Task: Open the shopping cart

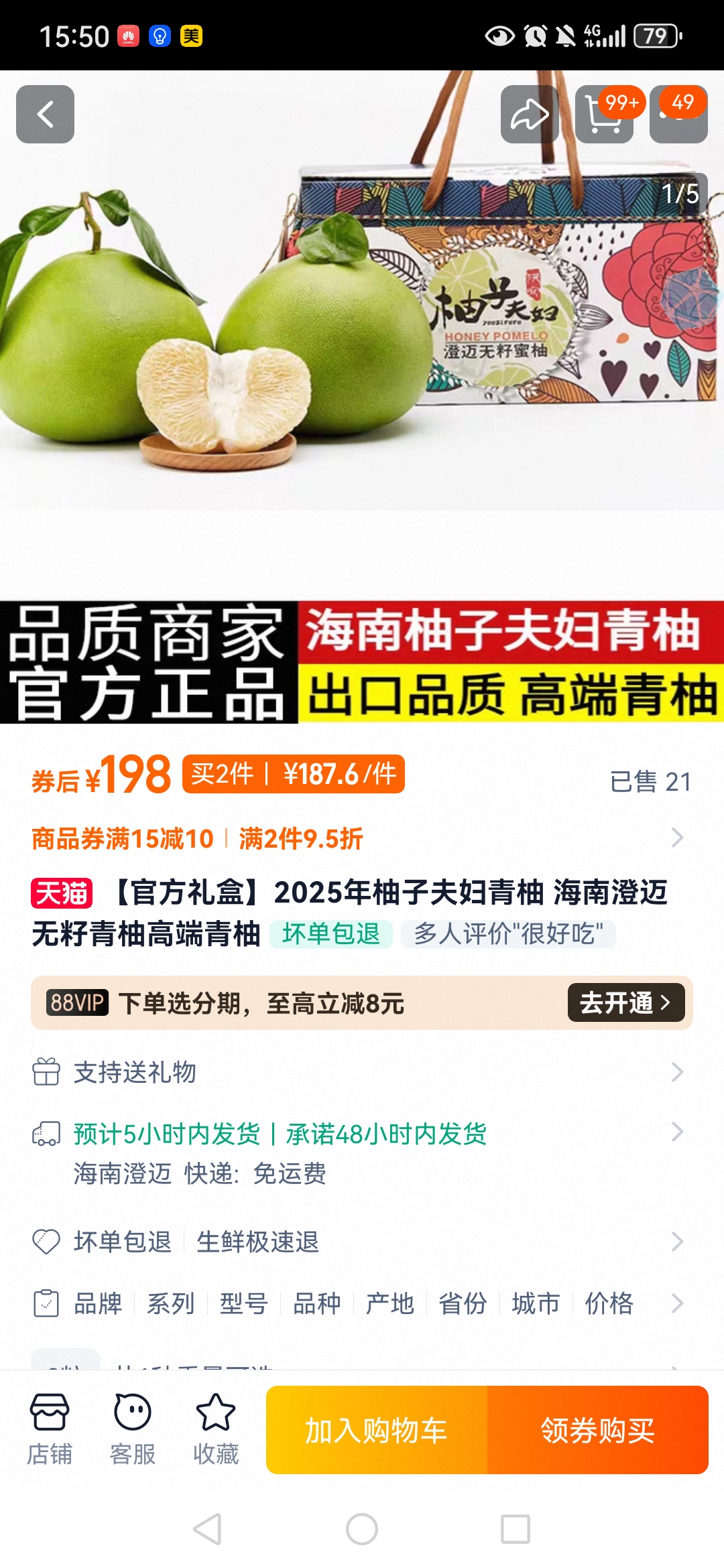Action: [604, 114]
